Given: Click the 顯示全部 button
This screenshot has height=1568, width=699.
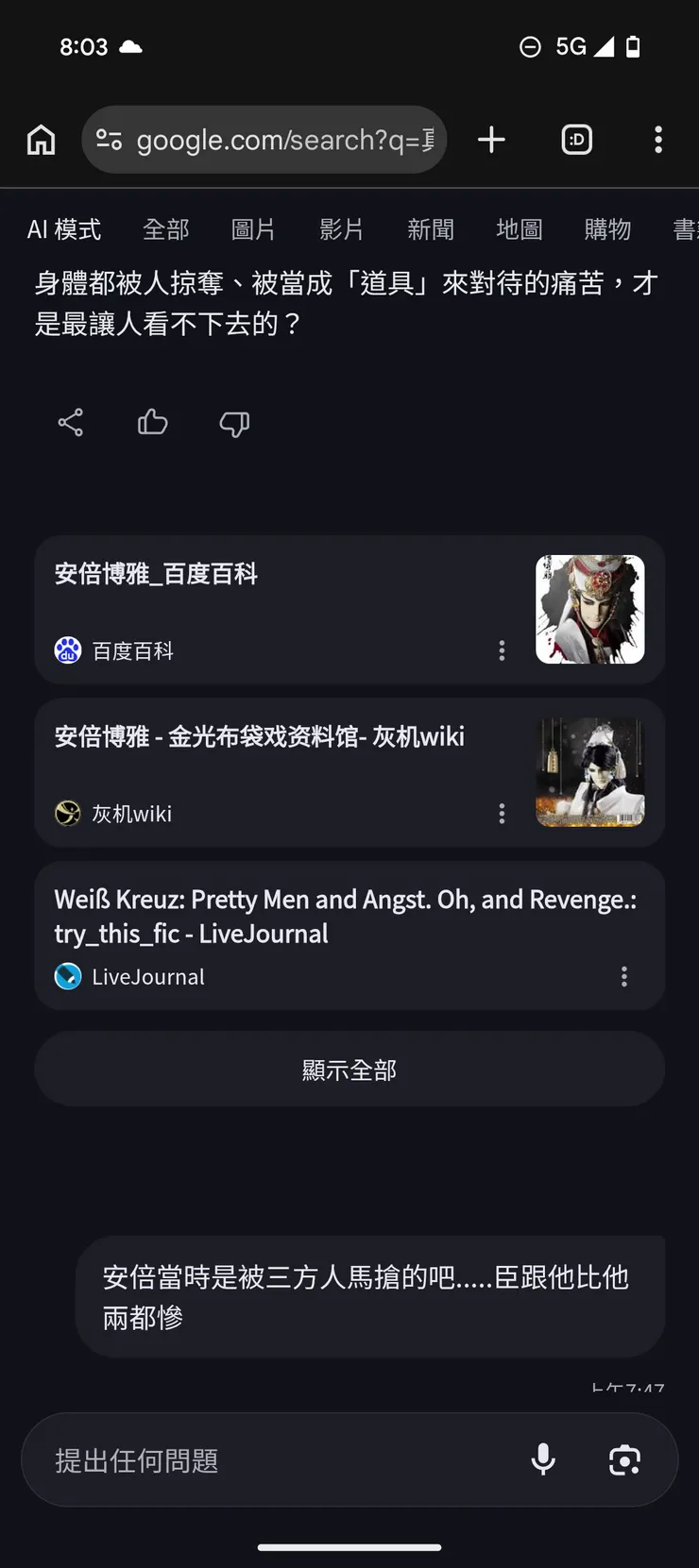Looking at the screenshot, I should pos(349,1069).
